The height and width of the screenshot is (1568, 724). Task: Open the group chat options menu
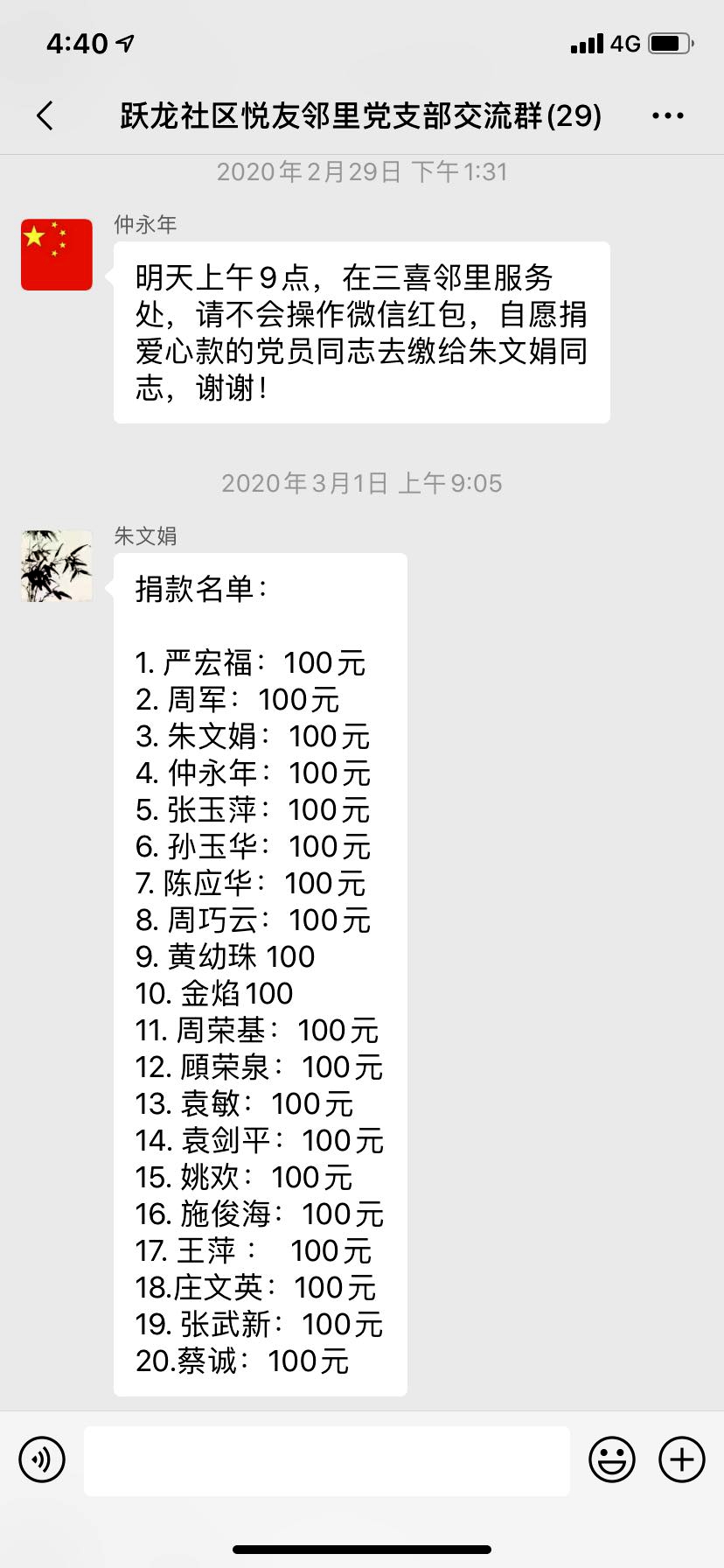[x=667, y=115]
